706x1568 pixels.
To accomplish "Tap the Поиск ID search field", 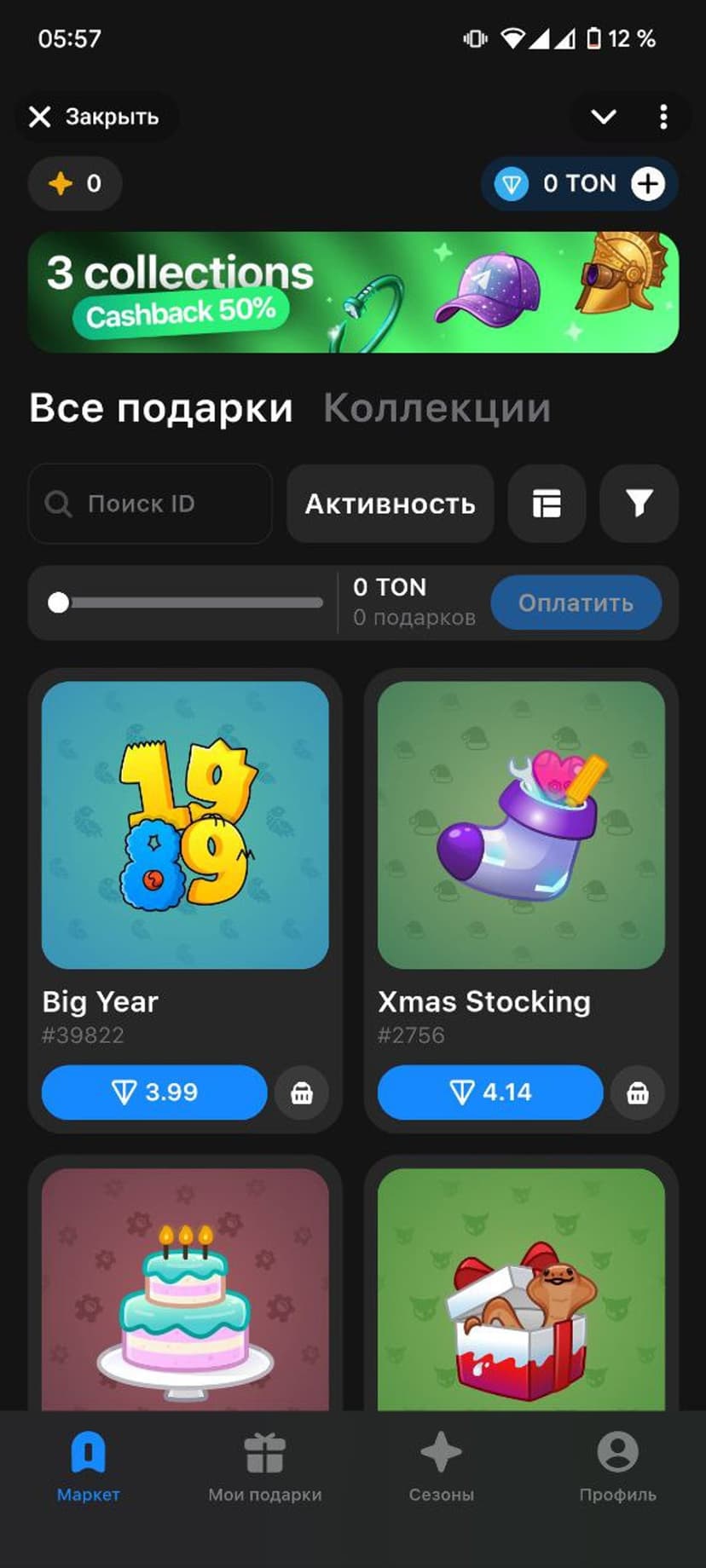I will [x=150, y=504].
